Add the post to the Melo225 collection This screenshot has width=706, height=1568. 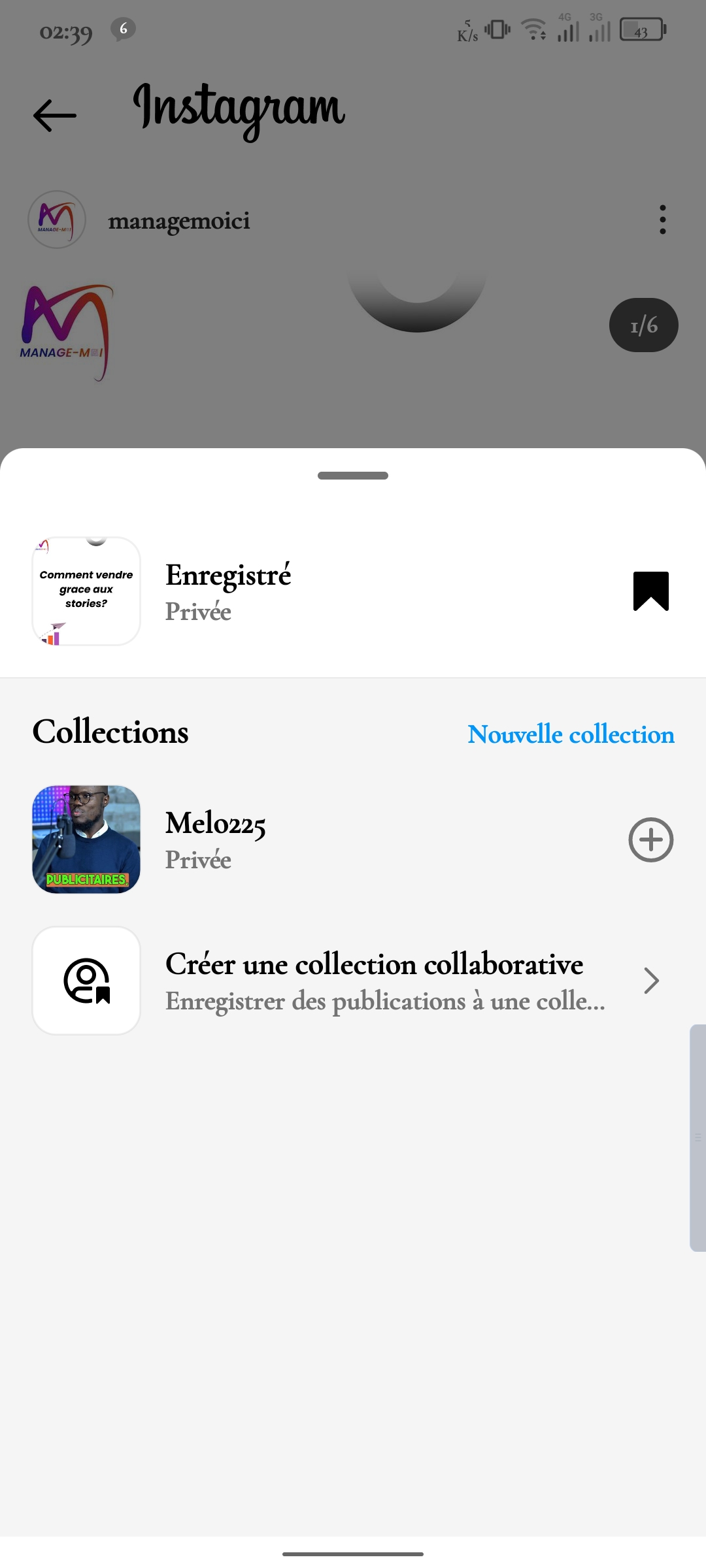[650, 840]
